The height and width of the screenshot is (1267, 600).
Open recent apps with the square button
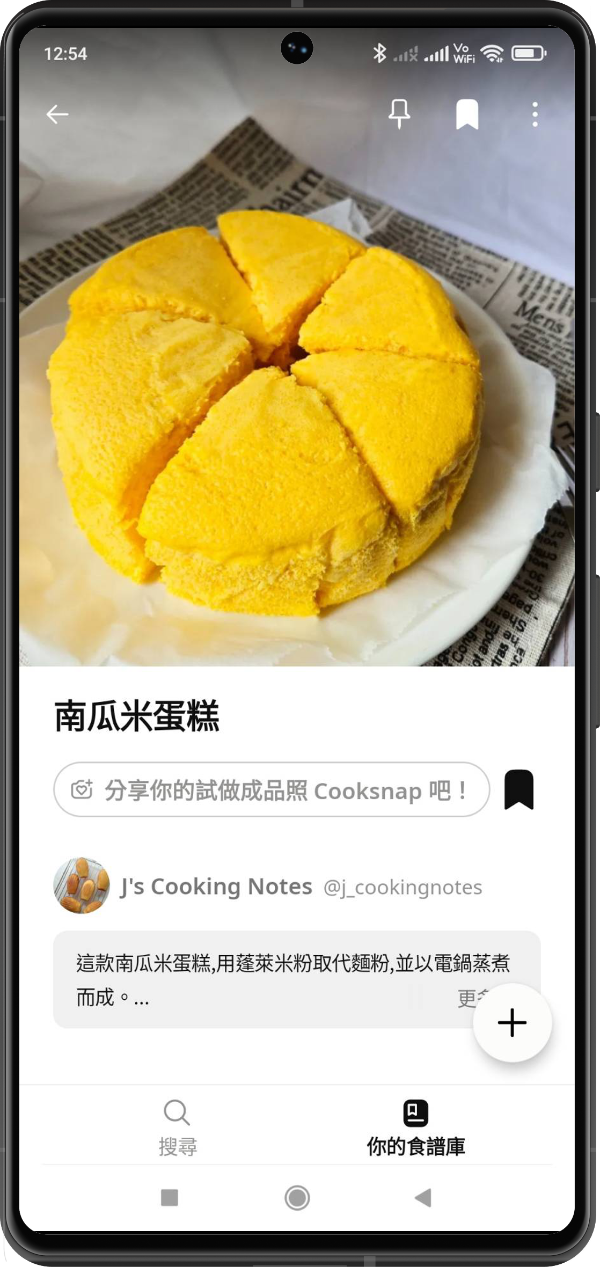(170, 1198)
